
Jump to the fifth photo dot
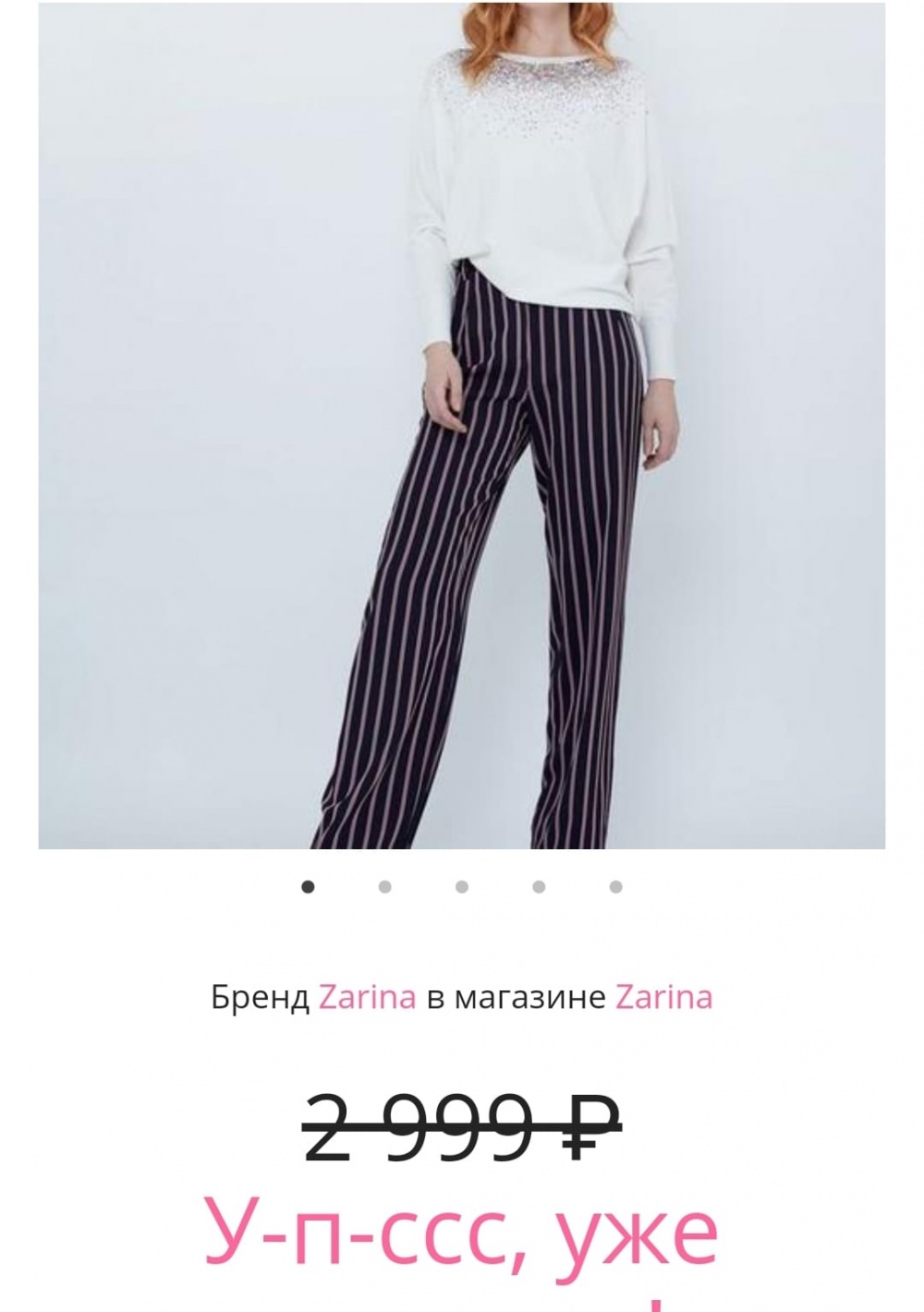pos(615,887)
